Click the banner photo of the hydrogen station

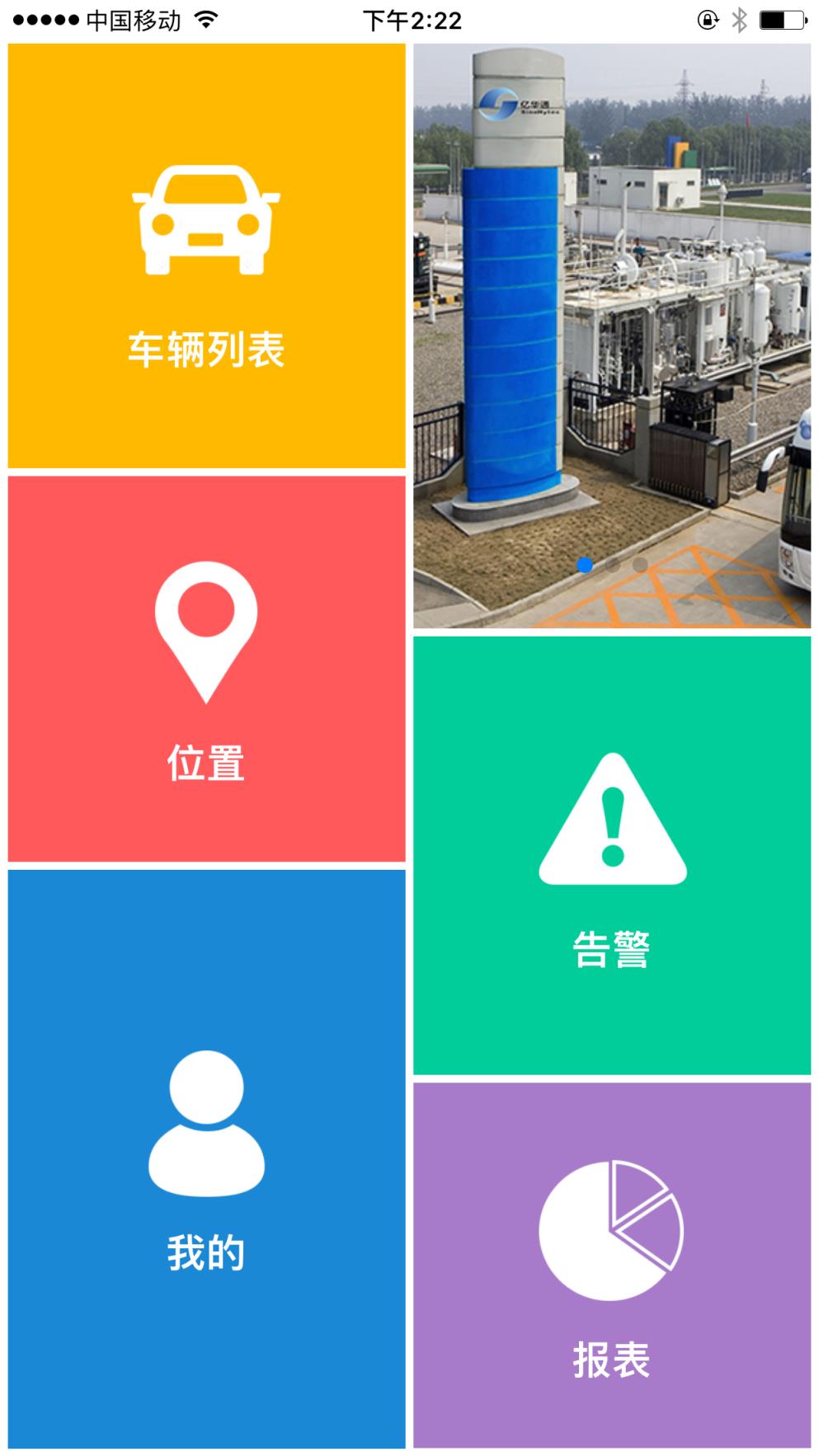614,330
